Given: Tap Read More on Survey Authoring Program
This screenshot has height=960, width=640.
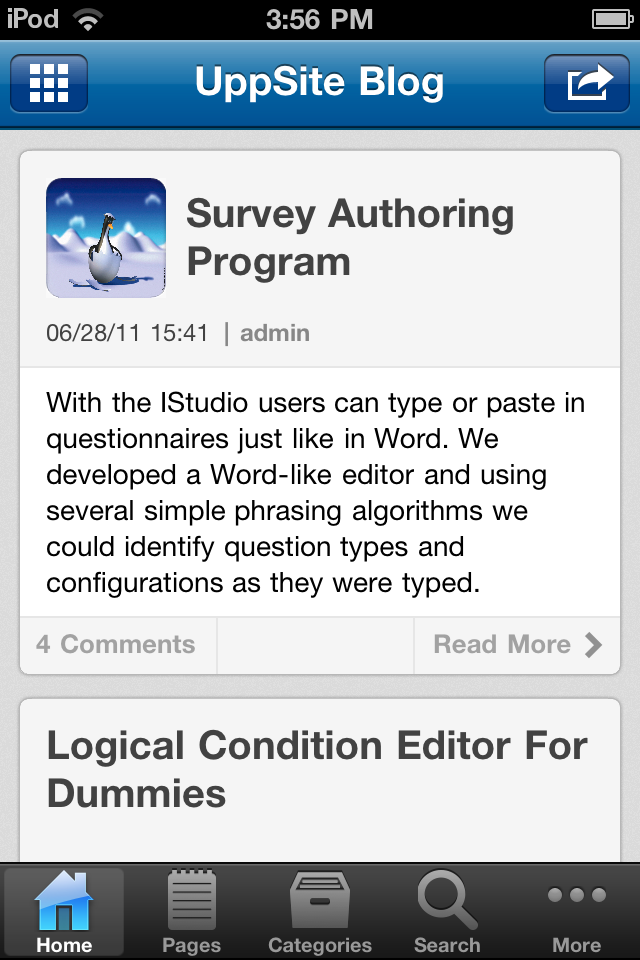Looking at the screenshot, I should (517, 645).
